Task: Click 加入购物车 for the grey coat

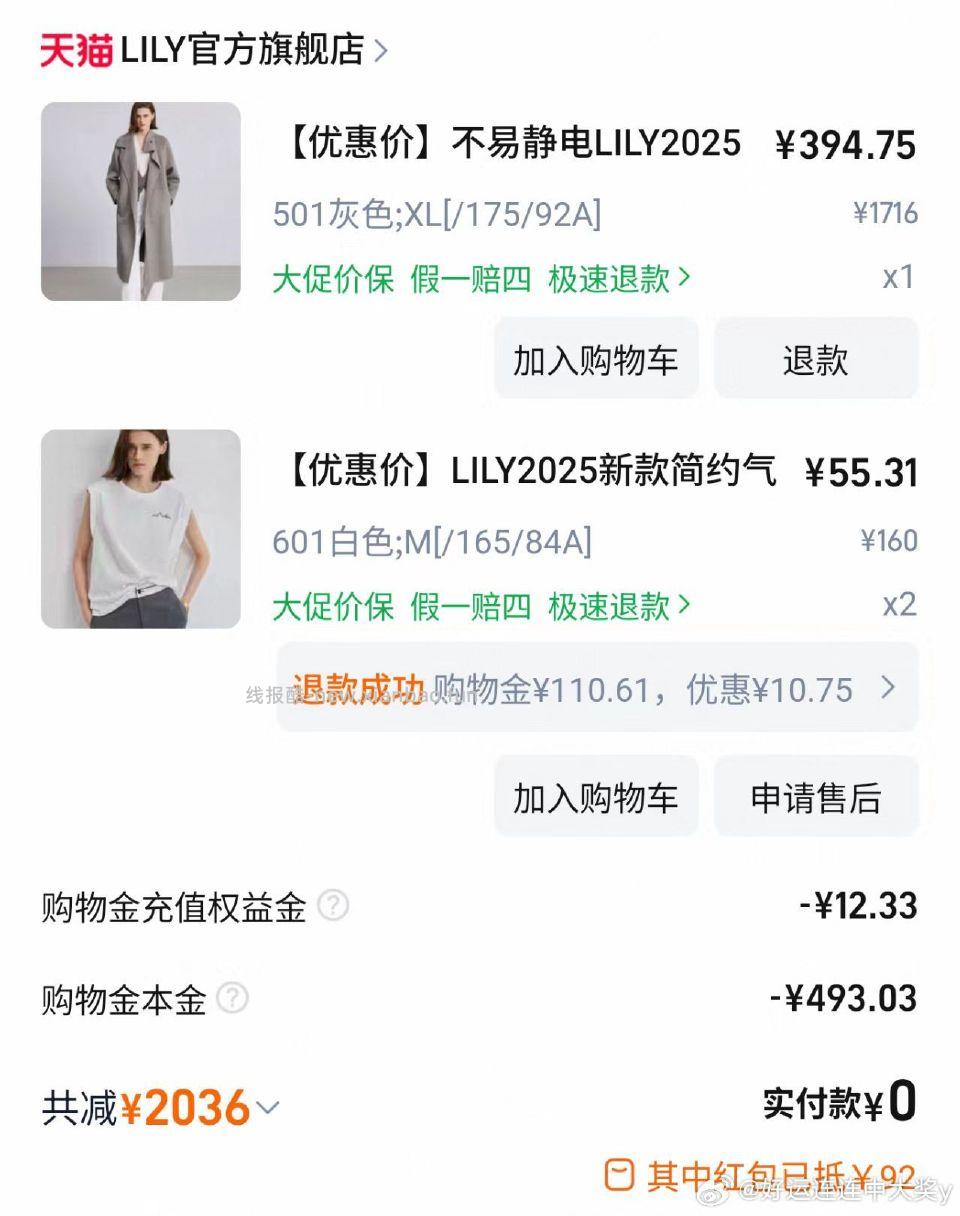Action: (x=596, y=358)
